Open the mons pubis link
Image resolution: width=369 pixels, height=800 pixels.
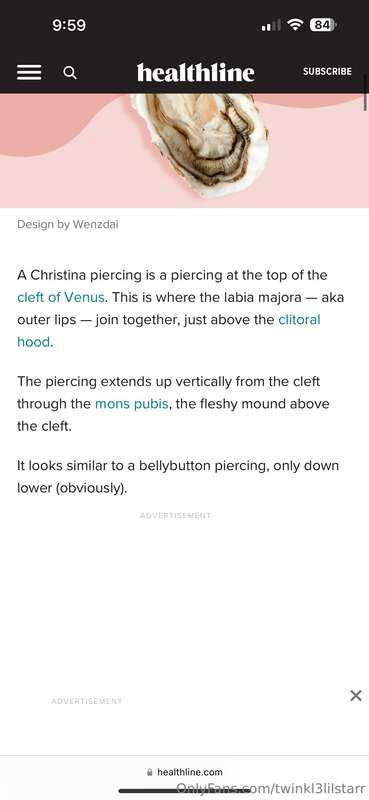(x=132, y=404)
